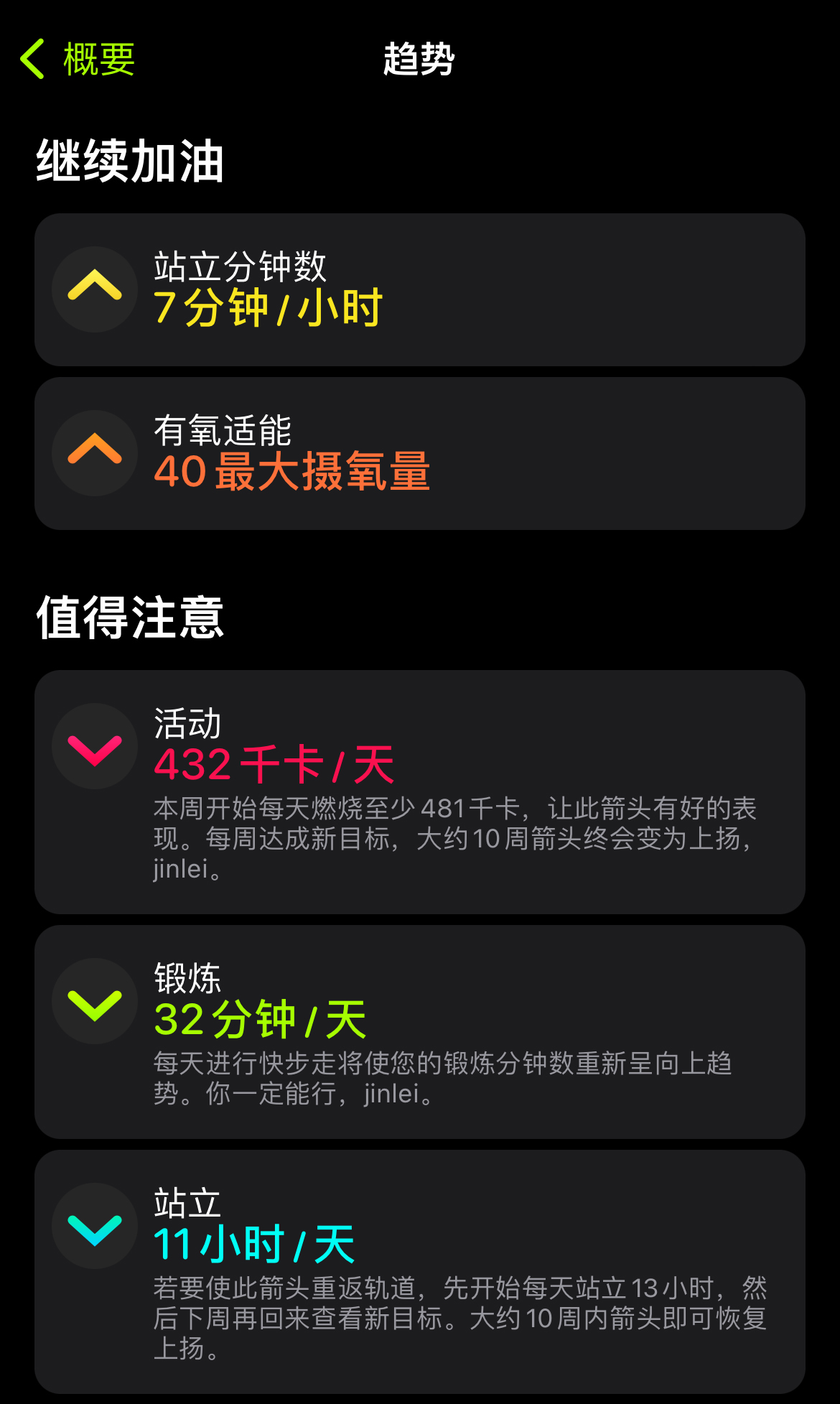
Task: Tap the green down arrow on 锻炼 card
Action: click(x=94, y=1000)
